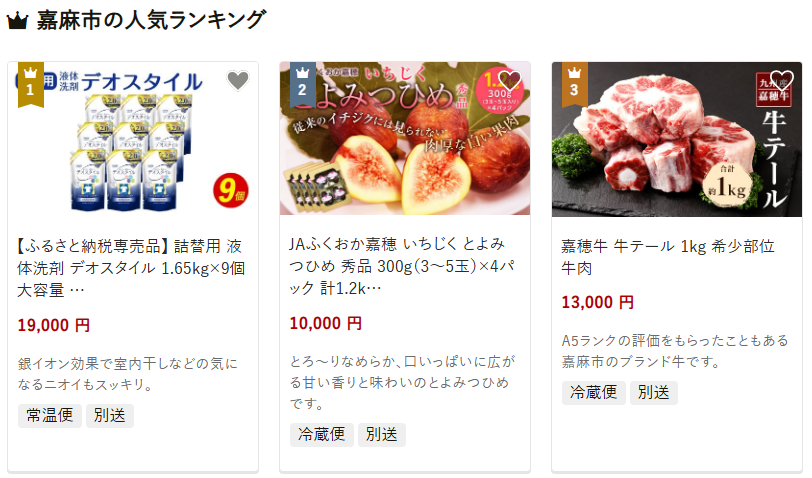
Task: Favorite the デオスタイル detergent with the heart
Action: (x=237, y=81)
